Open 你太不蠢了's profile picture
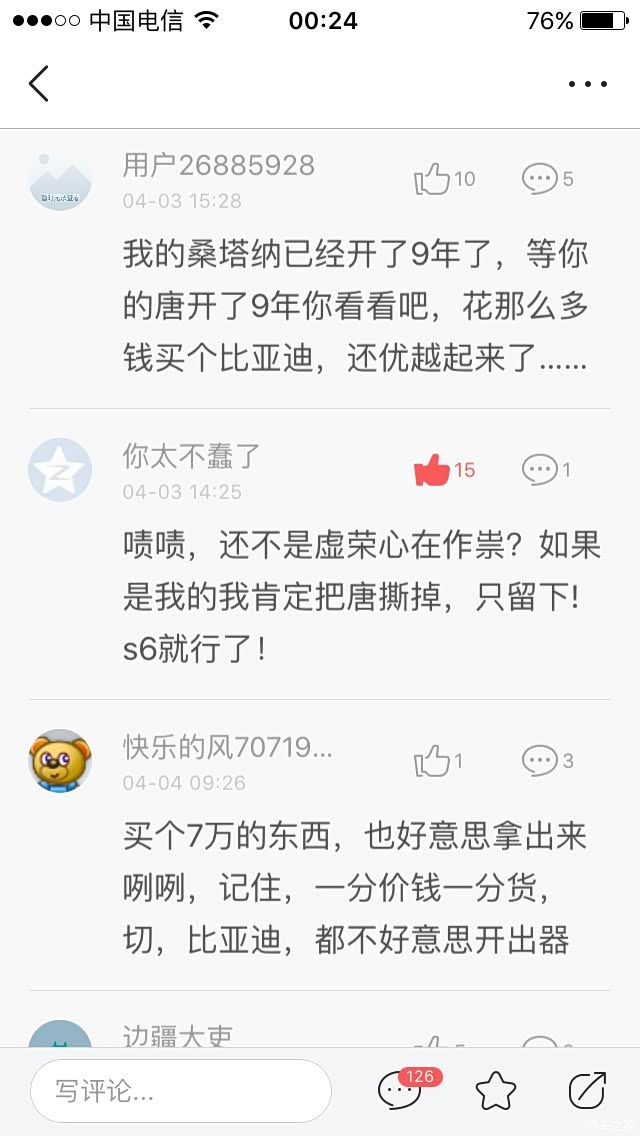This screenshot has height=1136, width=640. [60, 470]
